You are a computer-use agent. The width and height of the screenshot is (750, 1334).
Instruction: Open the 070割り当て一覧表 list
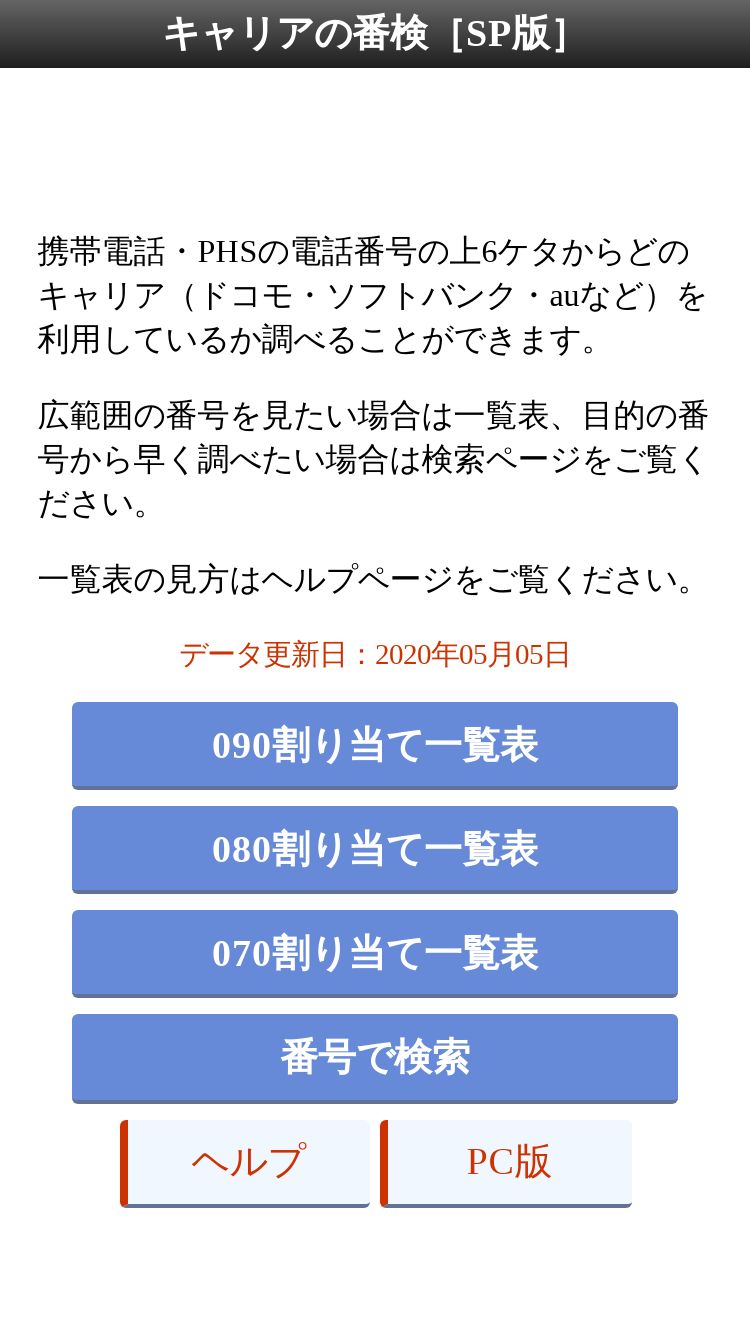point(375,953)
